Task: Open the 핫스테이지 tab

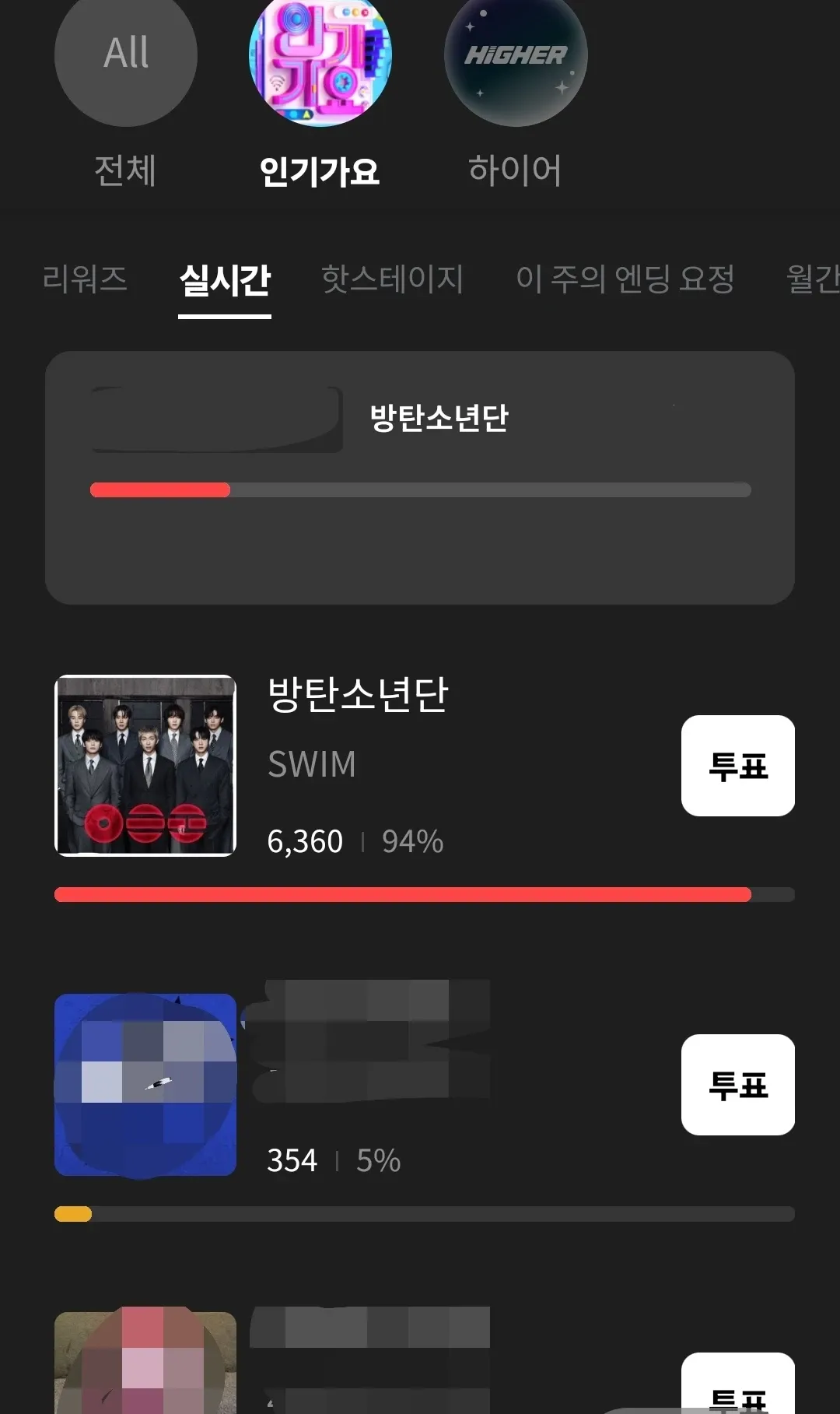Action: 392,279
